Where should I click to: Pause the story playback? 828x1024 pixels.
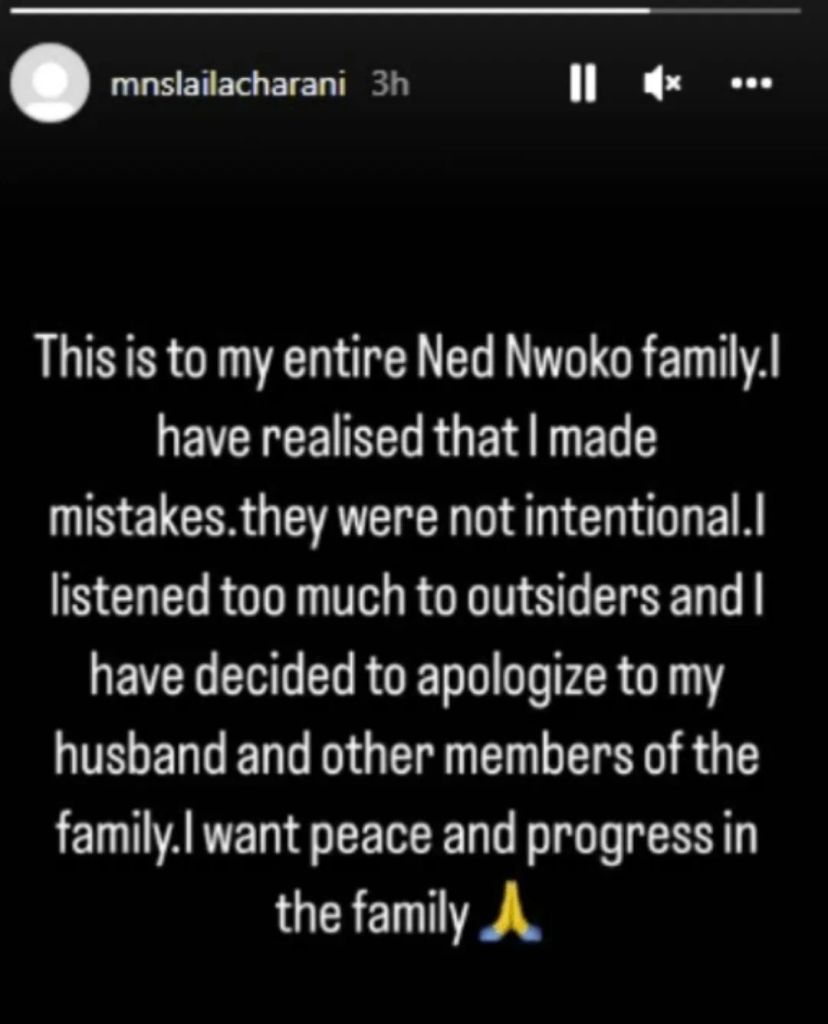coord(582,85)
